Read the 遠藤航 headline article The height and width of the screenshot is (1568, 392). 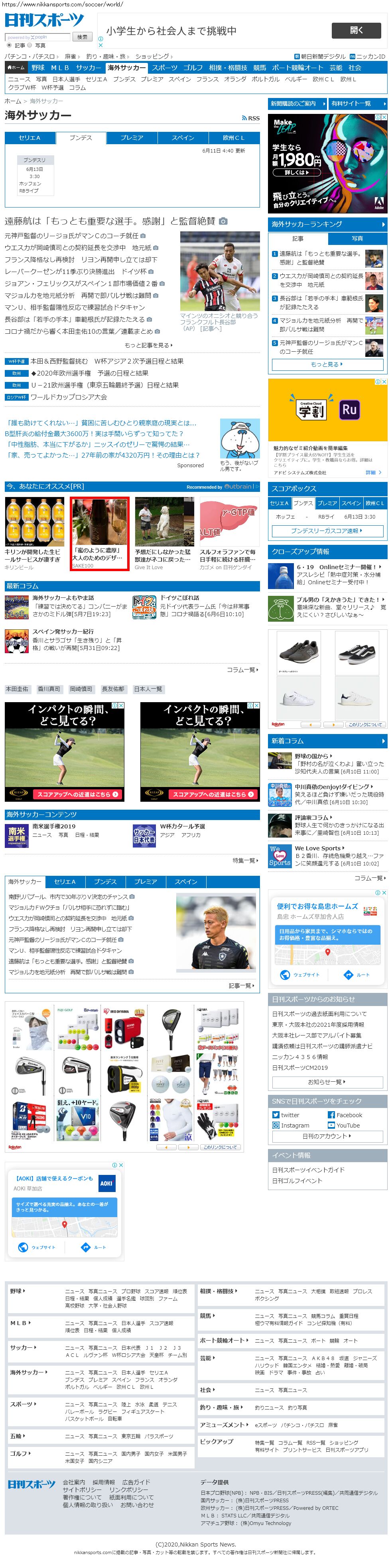[x=110, y=221]
